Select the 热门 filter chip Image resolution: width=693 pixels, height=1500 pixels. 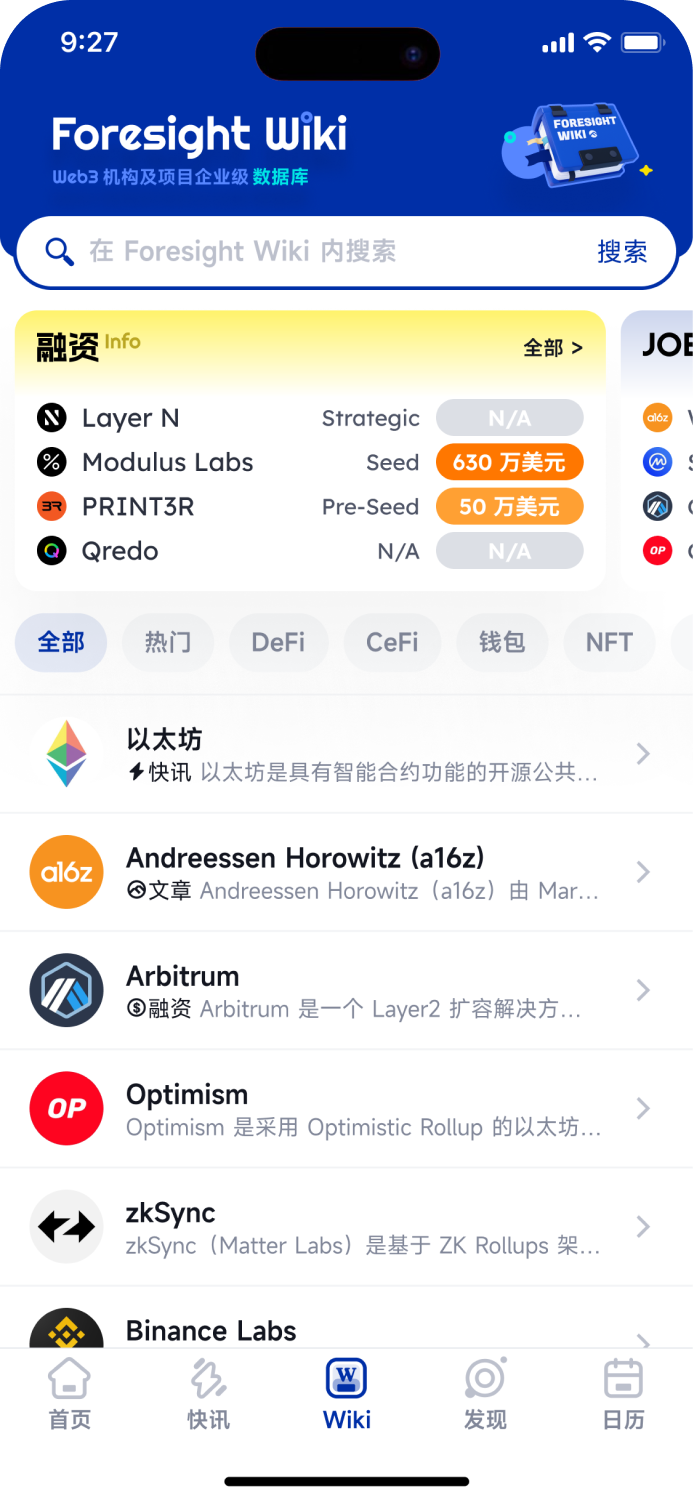coord(167,642)
